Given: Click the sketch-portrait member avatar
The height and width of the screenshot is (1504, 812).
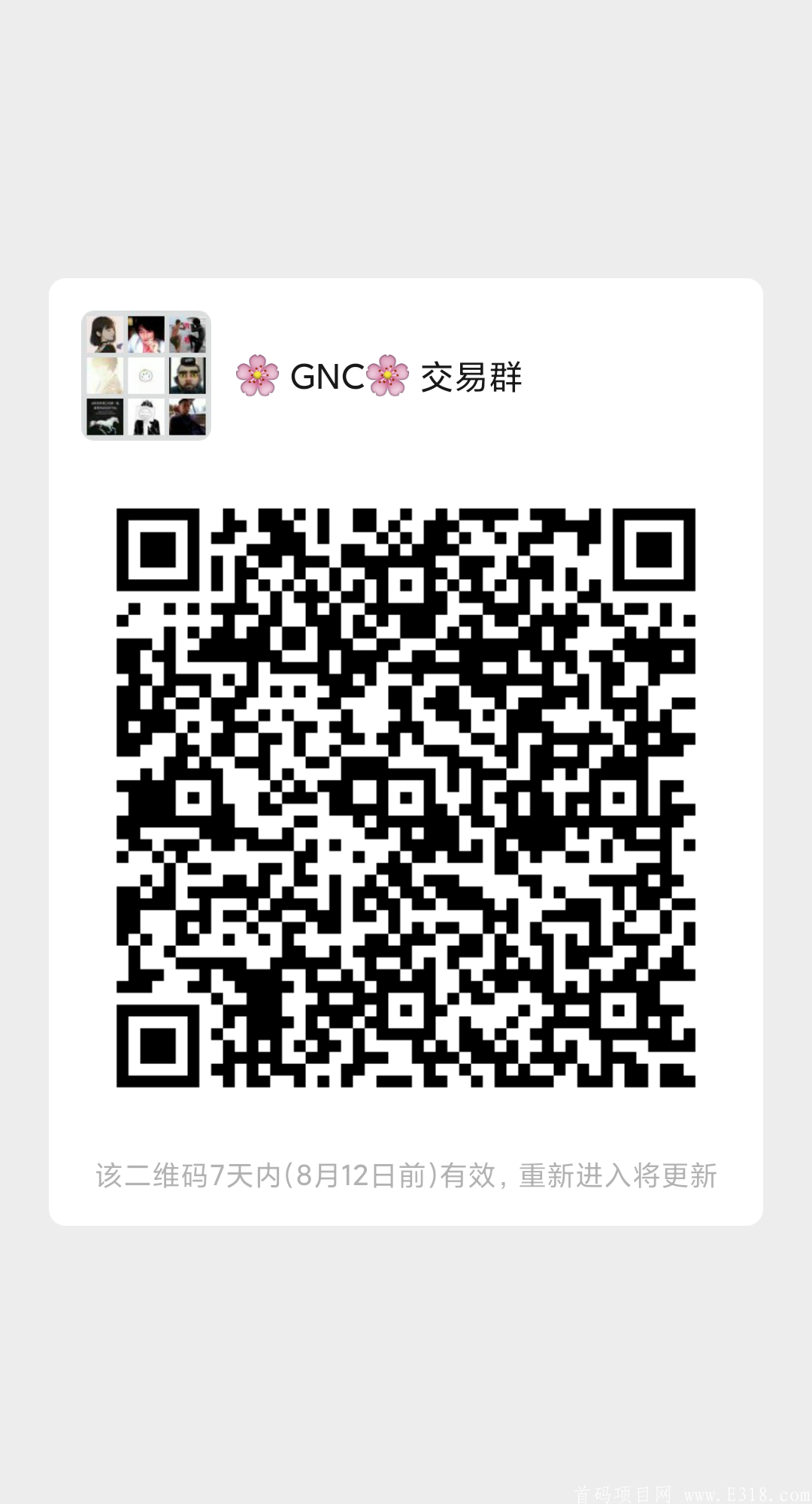Looking at the screenshot, I should coord(146,417).
